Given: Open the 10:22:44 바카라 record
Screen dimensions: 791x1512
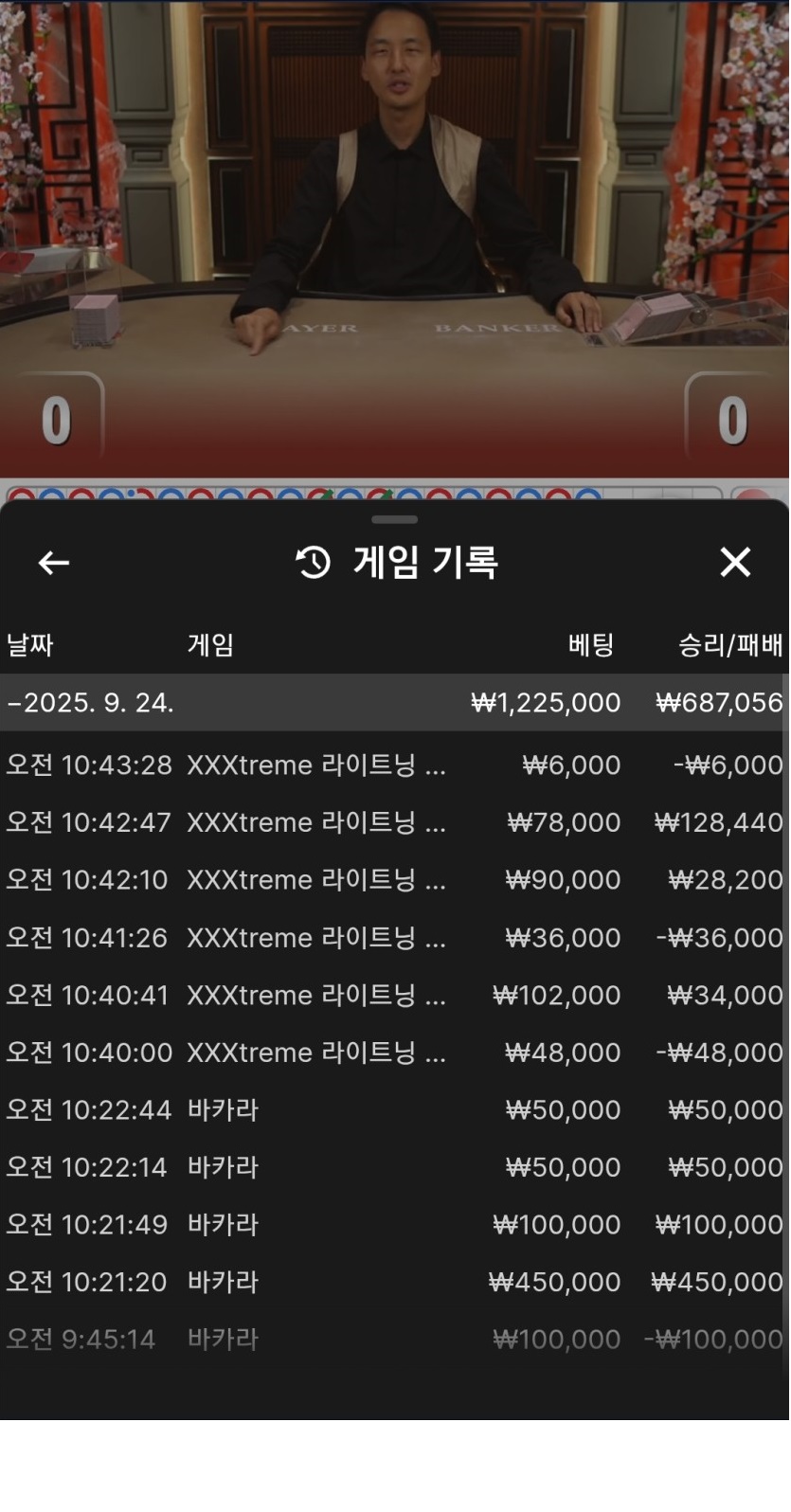Looking at the screenshot, I should pos(393,1110).
